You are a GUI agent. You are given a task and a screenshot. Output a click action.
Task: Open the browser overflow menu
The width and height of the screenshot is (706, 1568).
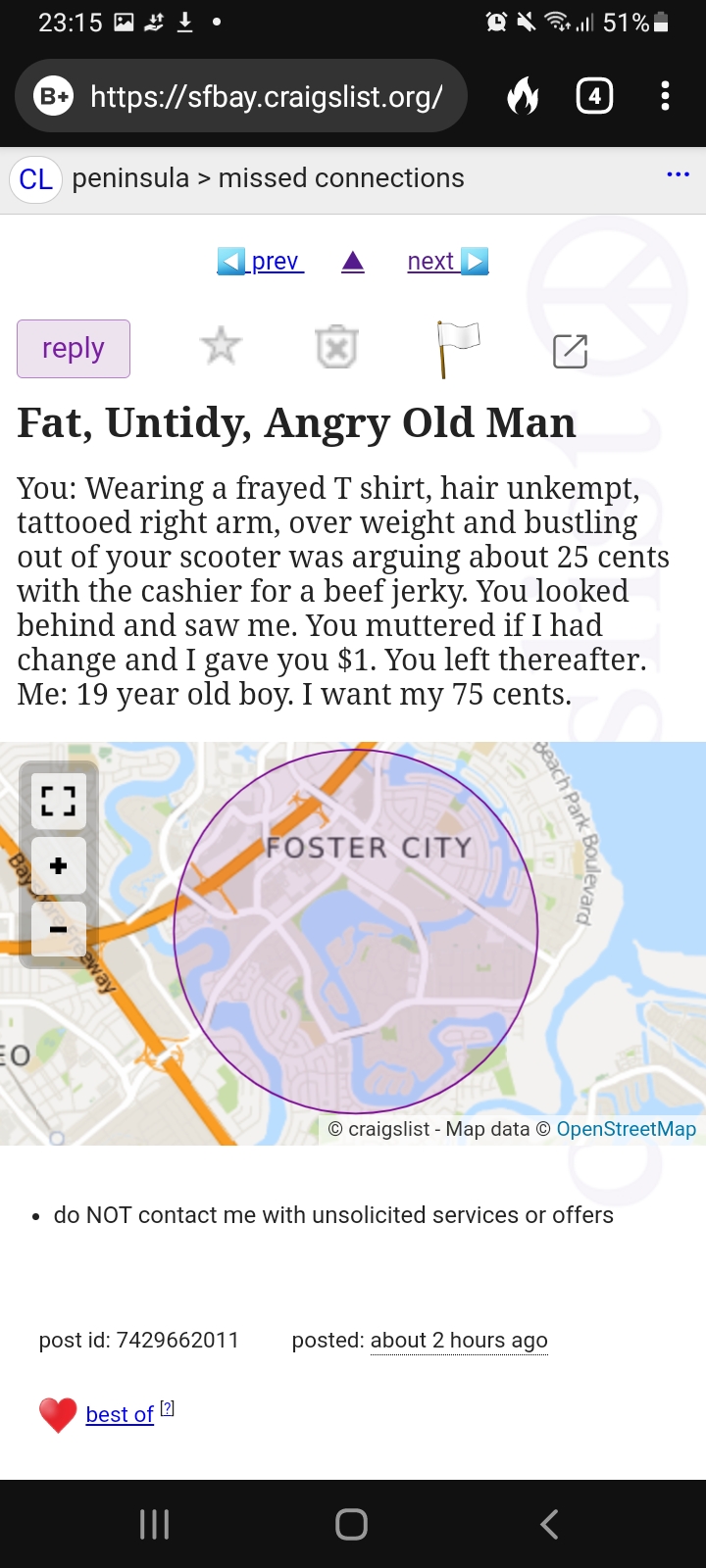click(666, 96)
